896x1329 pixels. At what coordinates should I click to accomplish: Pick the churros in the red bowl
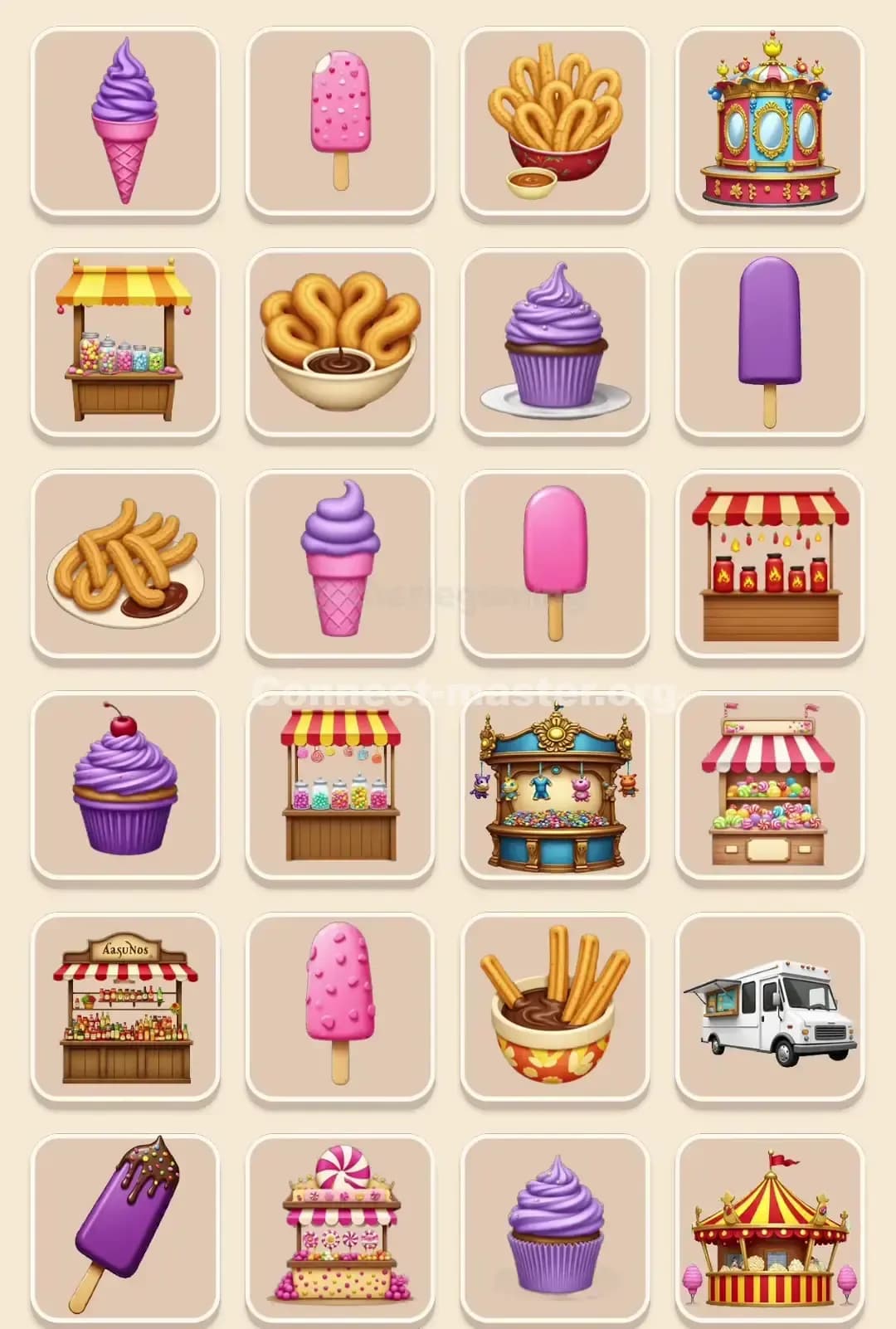[555, 121]
